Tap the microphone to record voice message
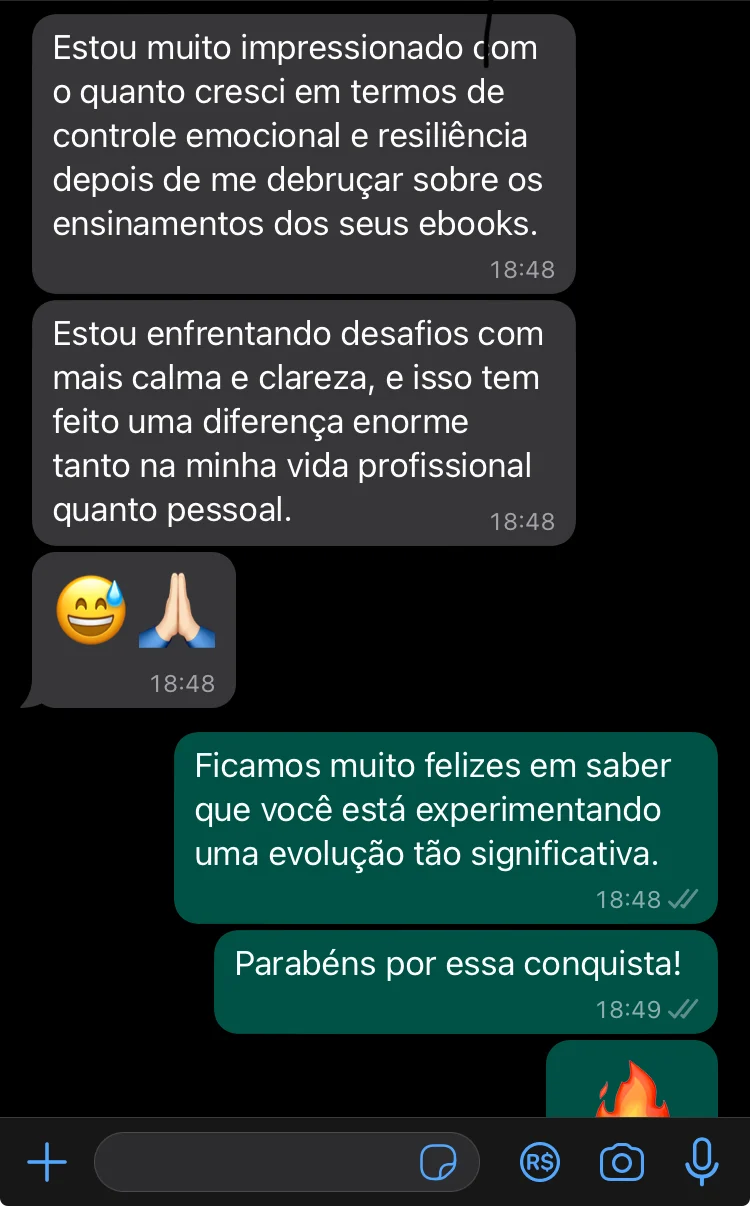Image resolution: width=750 pixels, height=1206 pixels. coord(701,1162)
